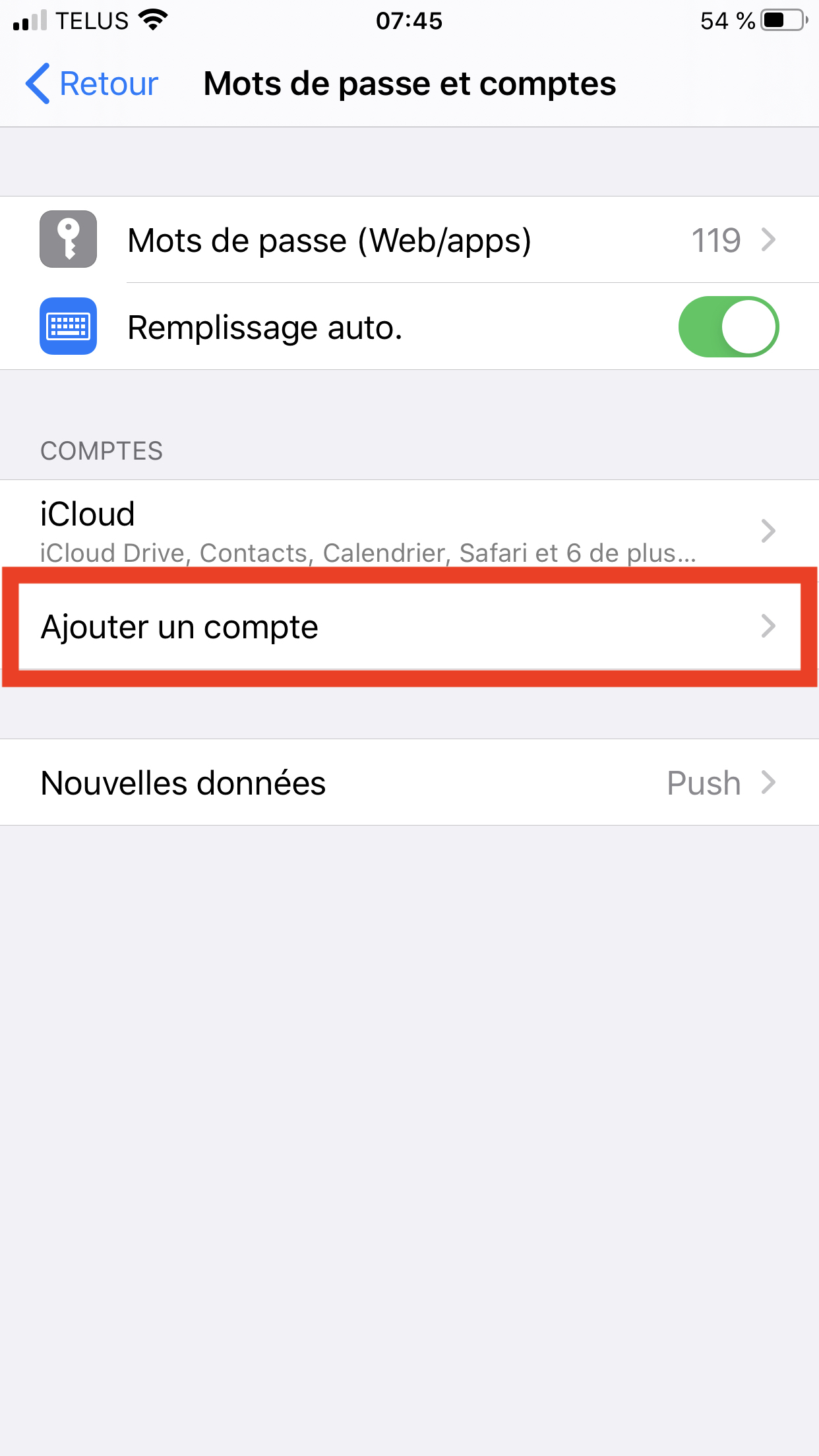Tap Ajouter un compte
Viewport: 819px width, 1456px height.
[409, 626]
